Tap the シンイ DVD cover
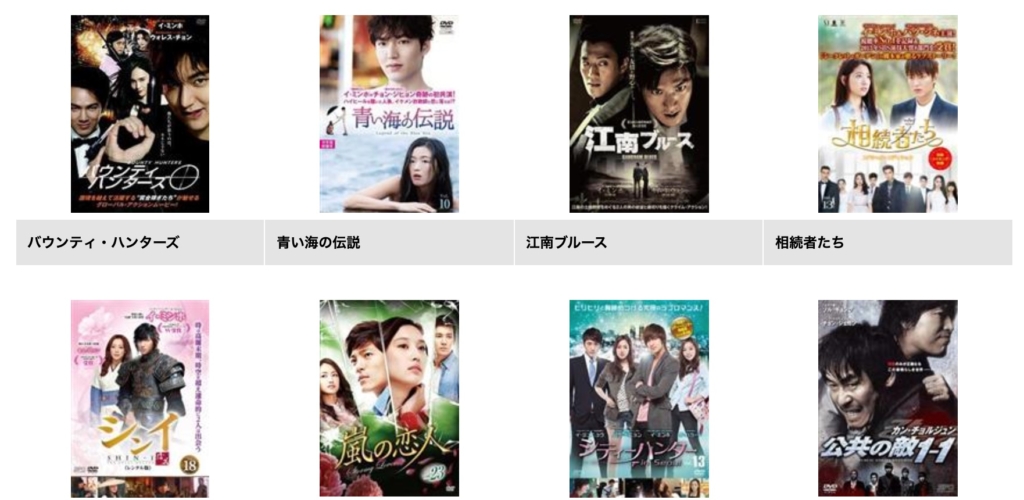The height and width of the screenshot is (500, 1024). 140,398
